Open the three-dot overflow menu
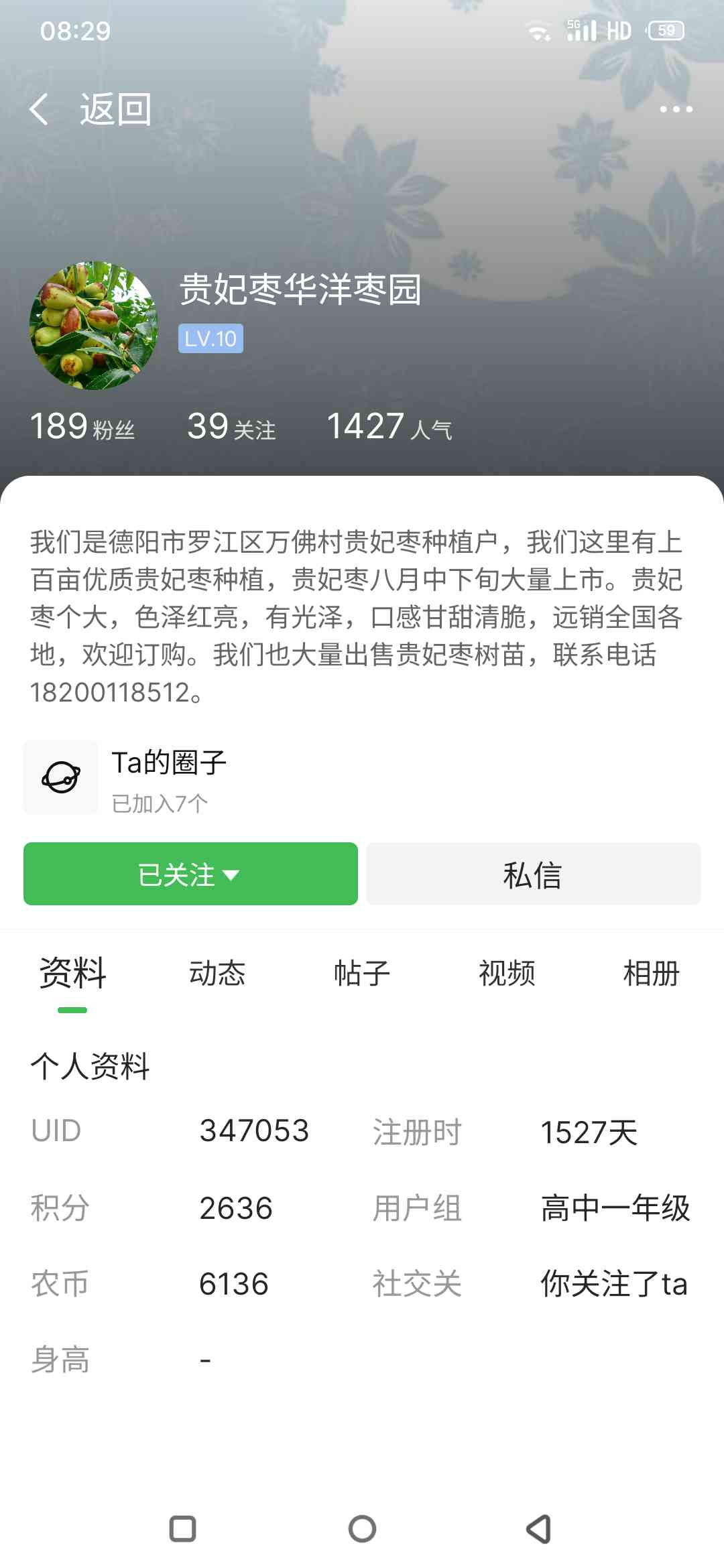The height and width of the screenshot is (1568, 724). coord(676,109)
